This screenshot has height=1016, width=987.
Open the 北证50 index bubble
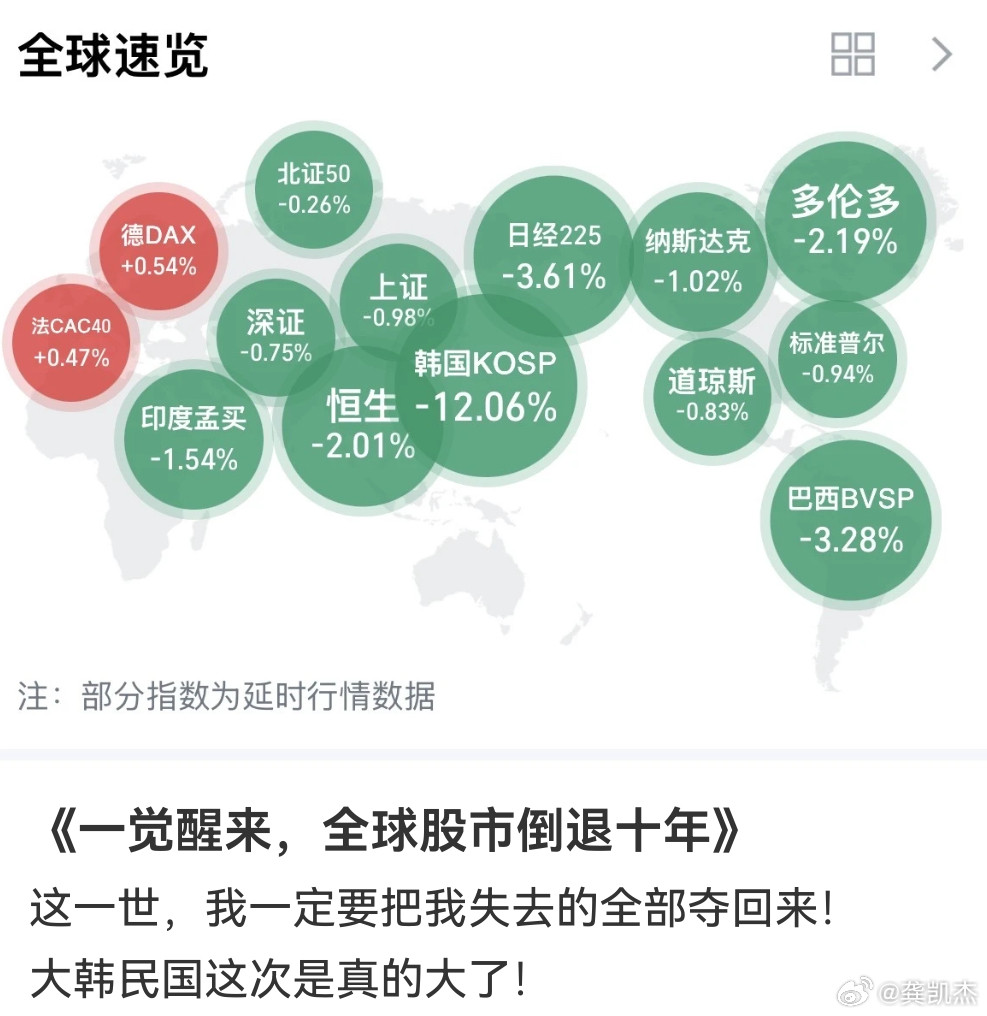point(313,189)
